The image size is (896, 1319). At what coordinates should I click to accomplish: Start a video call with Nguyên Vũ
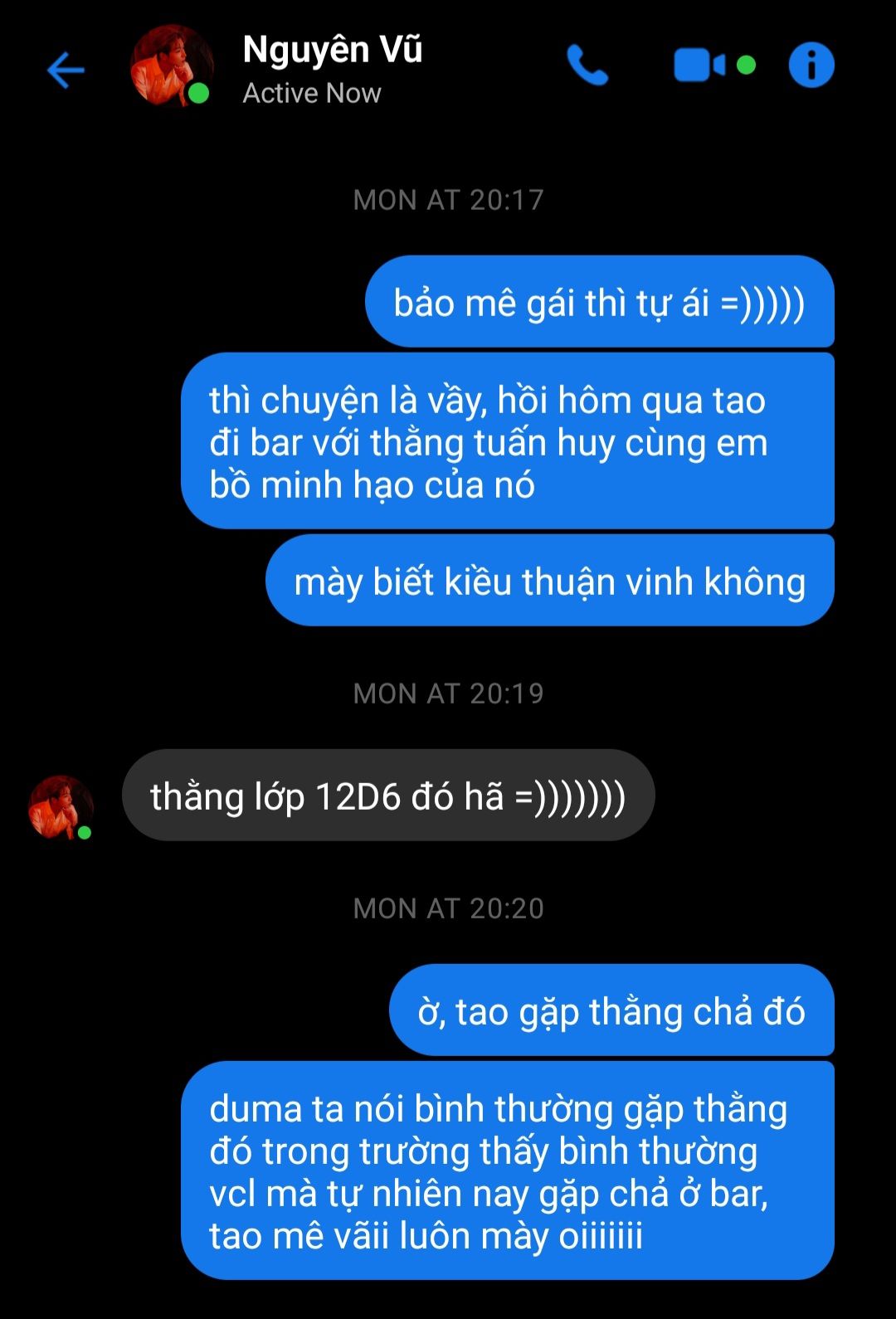[x=699, y=66]
